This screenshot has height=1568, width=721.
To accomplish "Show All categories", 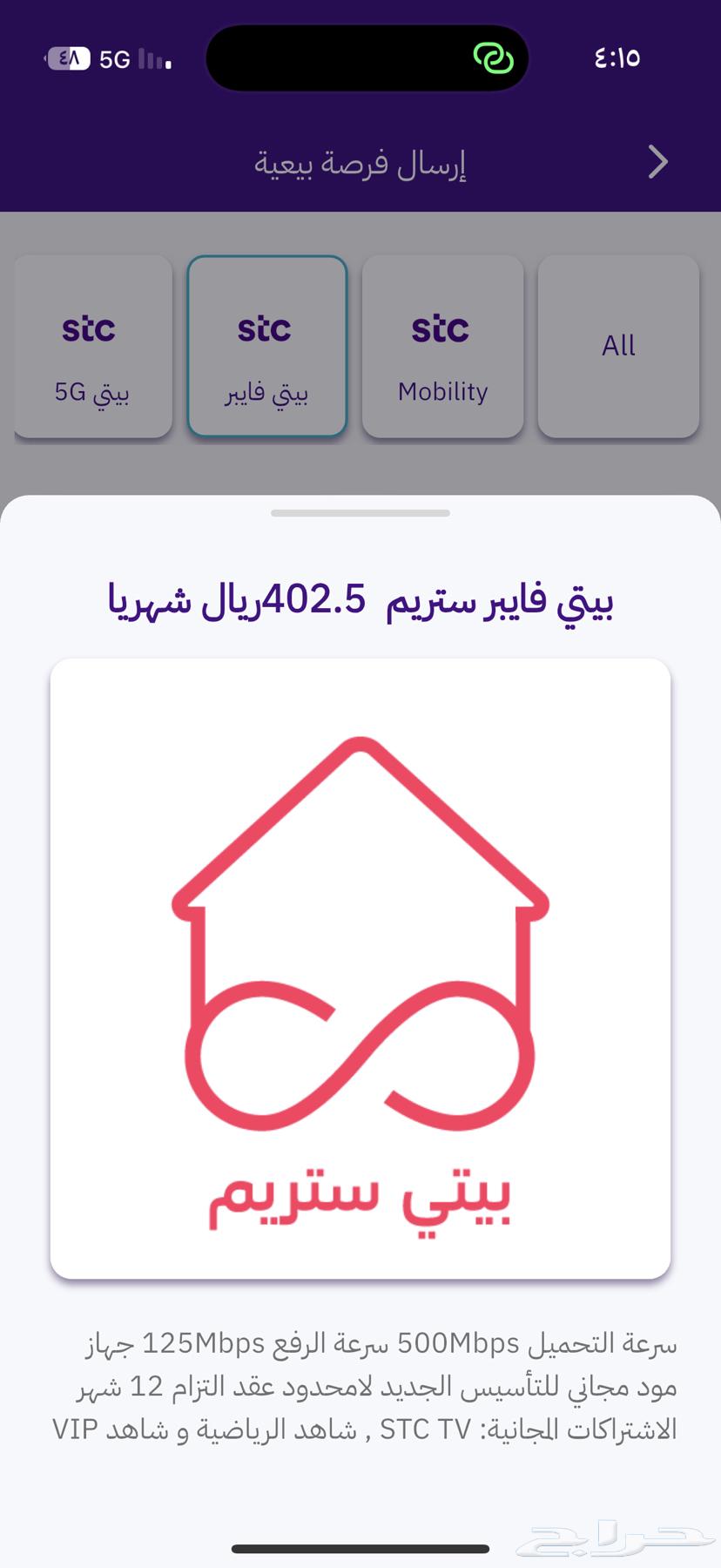I will tap(618, 347).
